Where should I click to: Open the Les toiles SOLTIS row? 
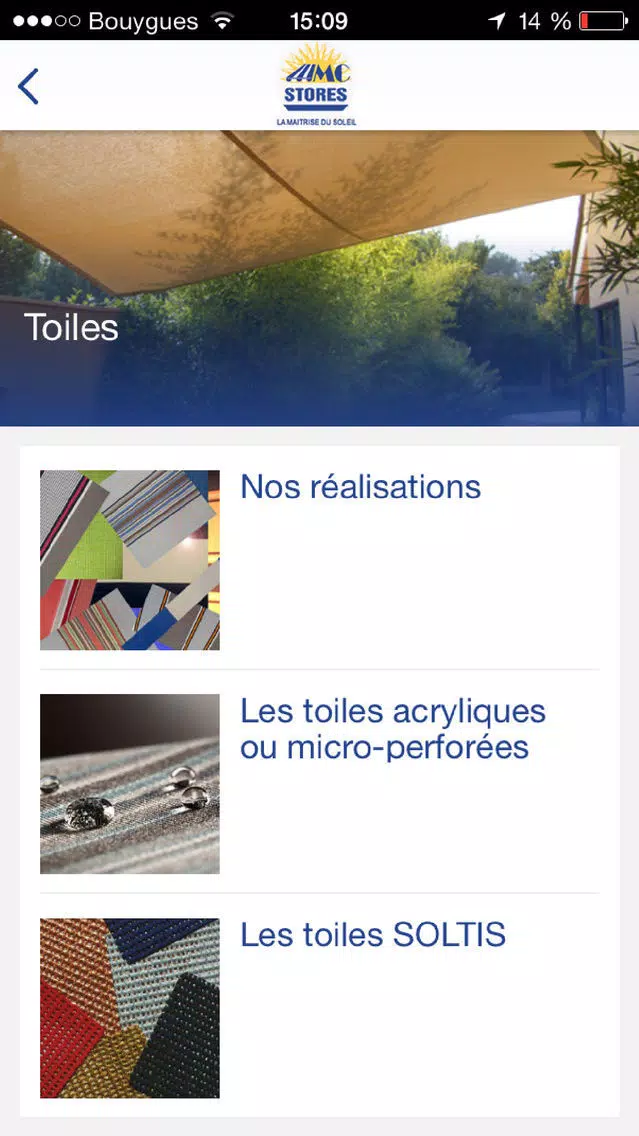tap(320, 1006)
